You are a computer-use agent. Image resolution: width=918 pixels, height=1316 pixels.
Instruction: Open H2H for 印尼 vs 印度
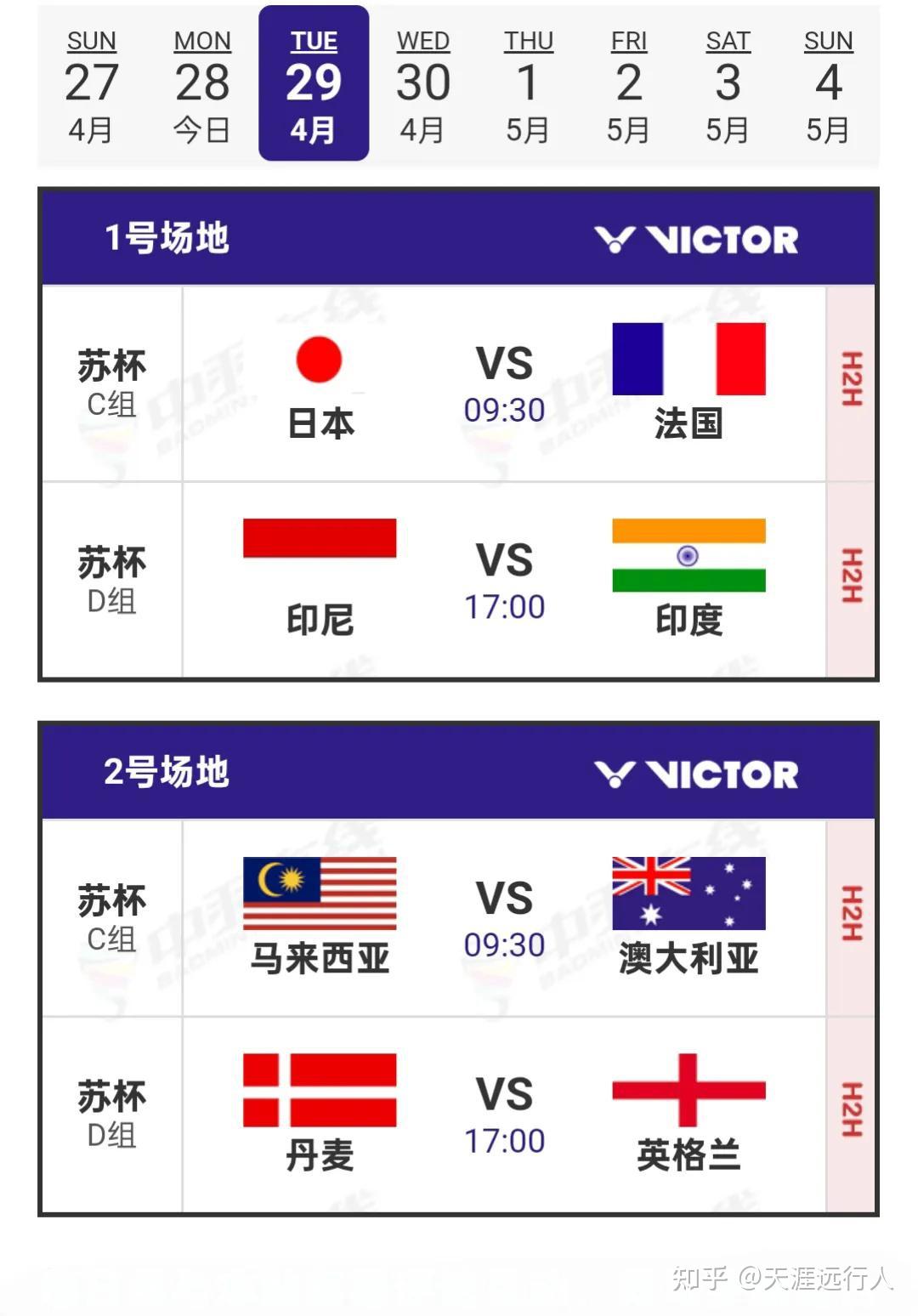point(850,576)
